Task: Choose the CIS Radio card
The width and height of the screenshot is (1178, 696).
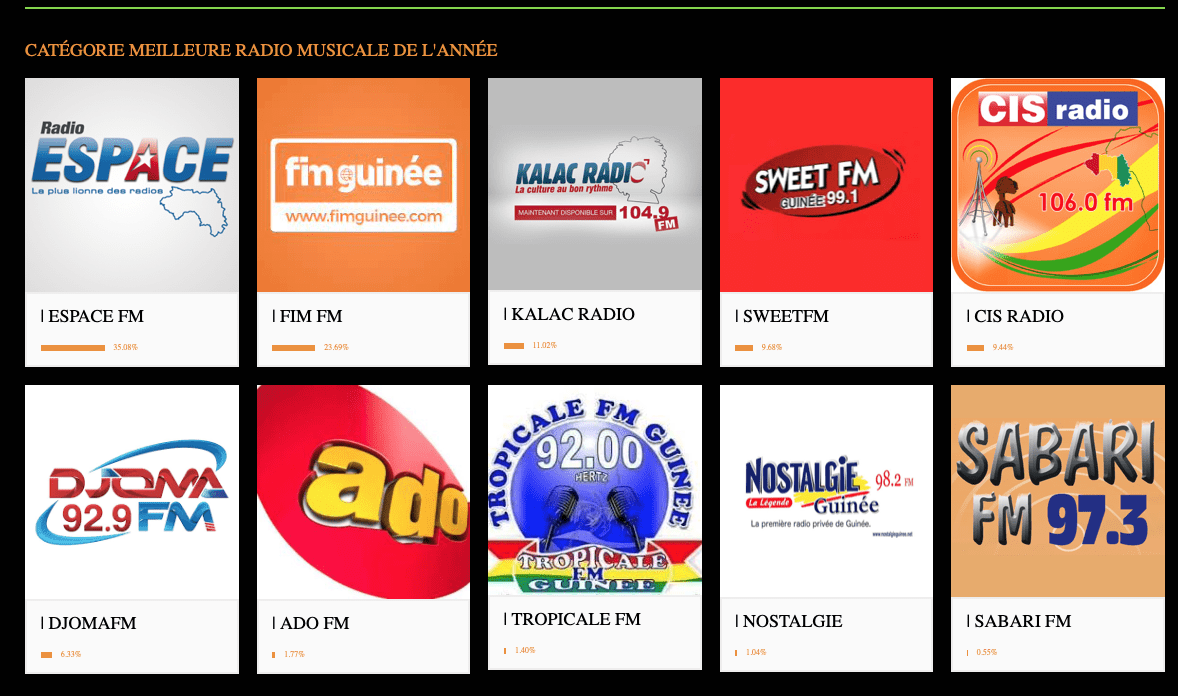Action: click(1057, 186)
